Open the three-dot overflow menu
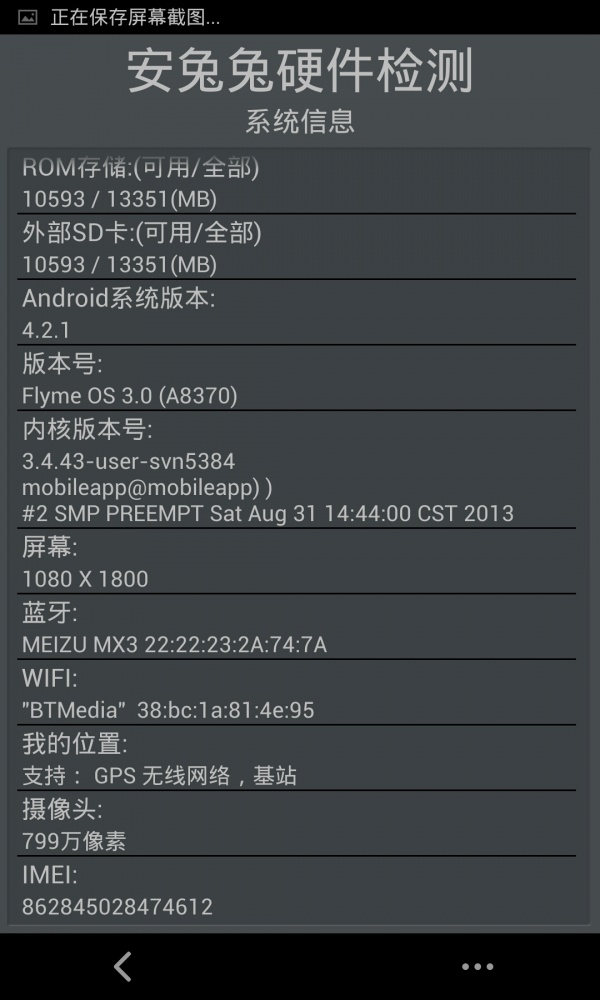 (x=478, y=967)
